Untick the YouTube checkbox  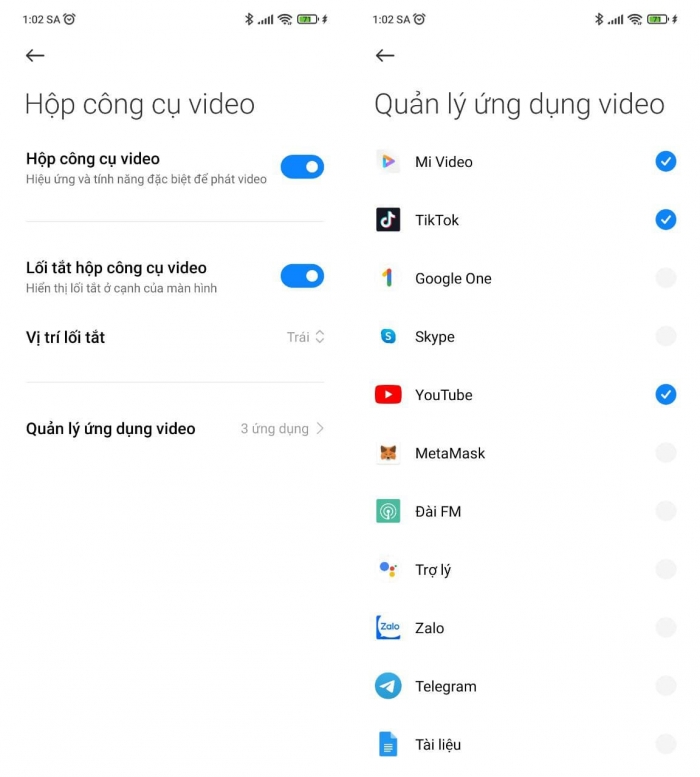[x=665, y=395]
